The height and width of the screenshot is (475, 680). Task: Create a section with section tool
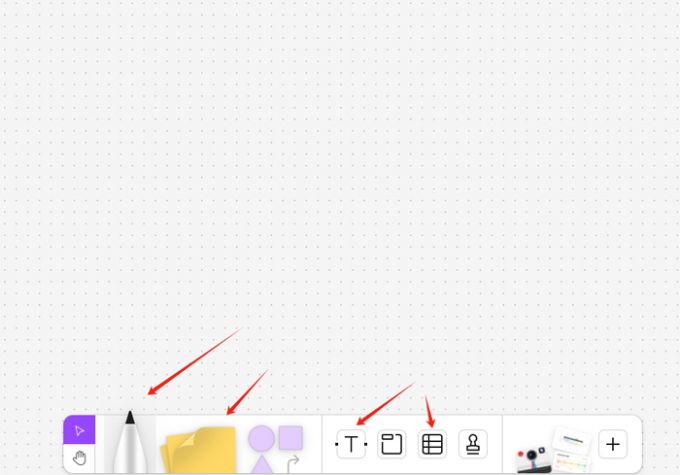coord(391,444)
